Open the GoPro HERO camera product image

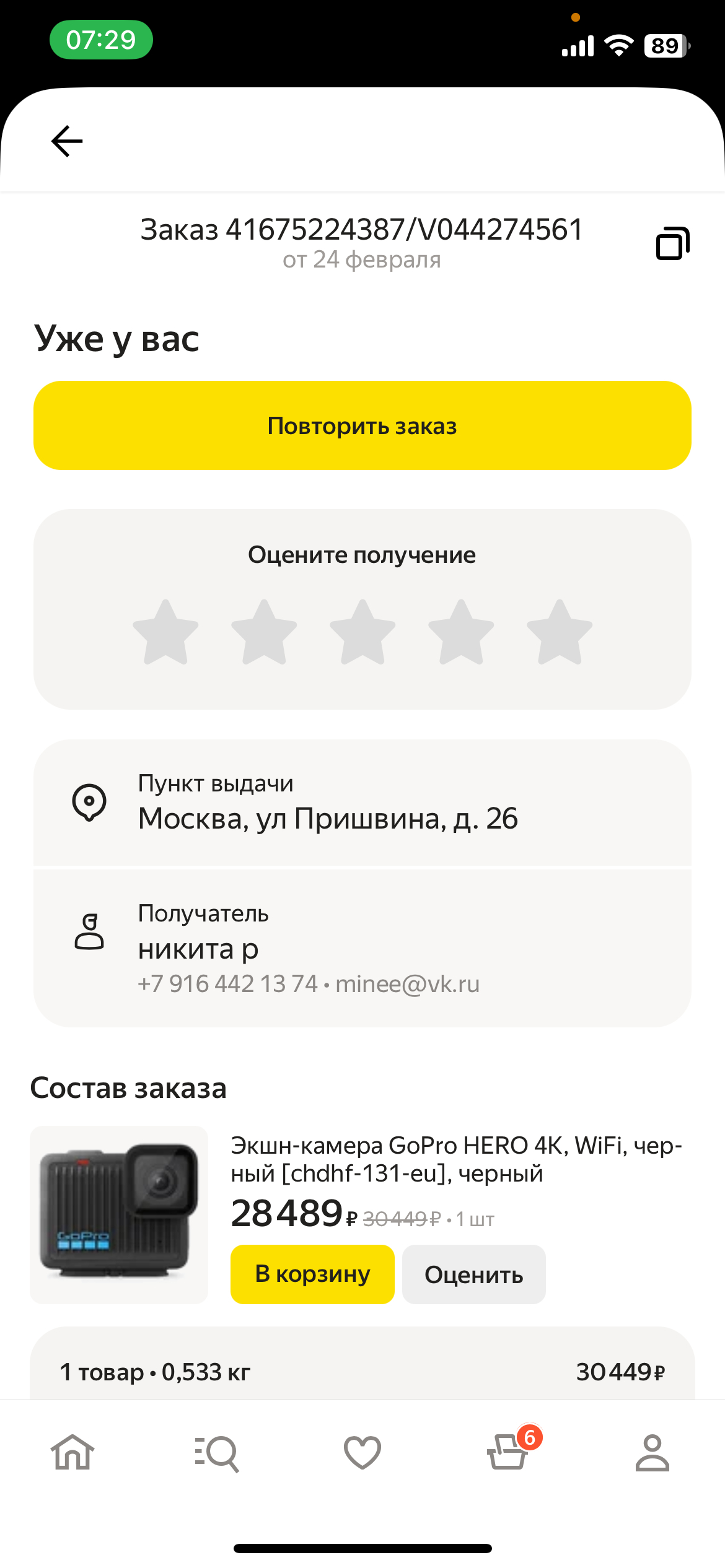coord(119,1214)
